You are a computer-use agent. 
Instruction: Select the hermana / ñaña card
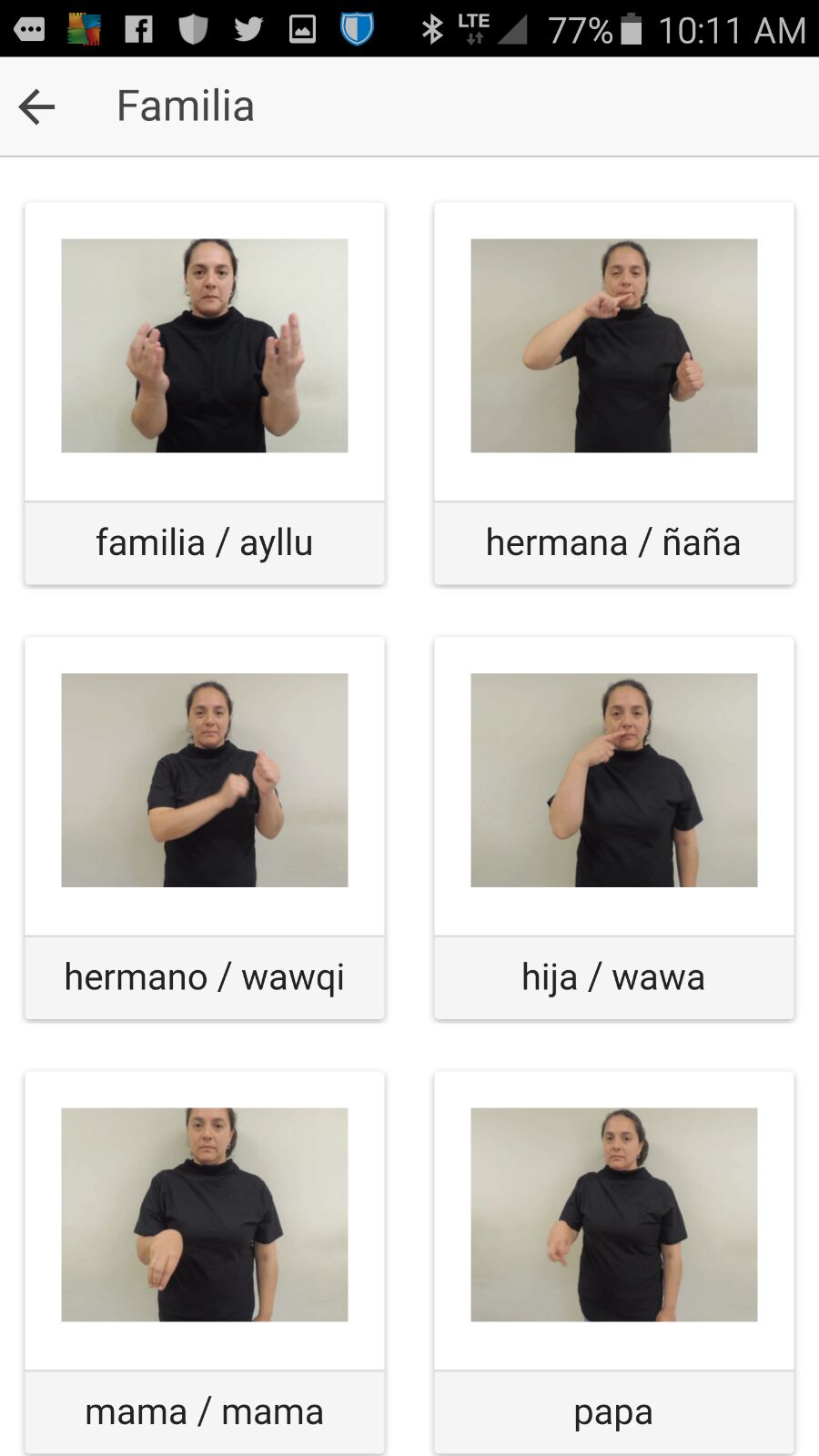[614, 393]
